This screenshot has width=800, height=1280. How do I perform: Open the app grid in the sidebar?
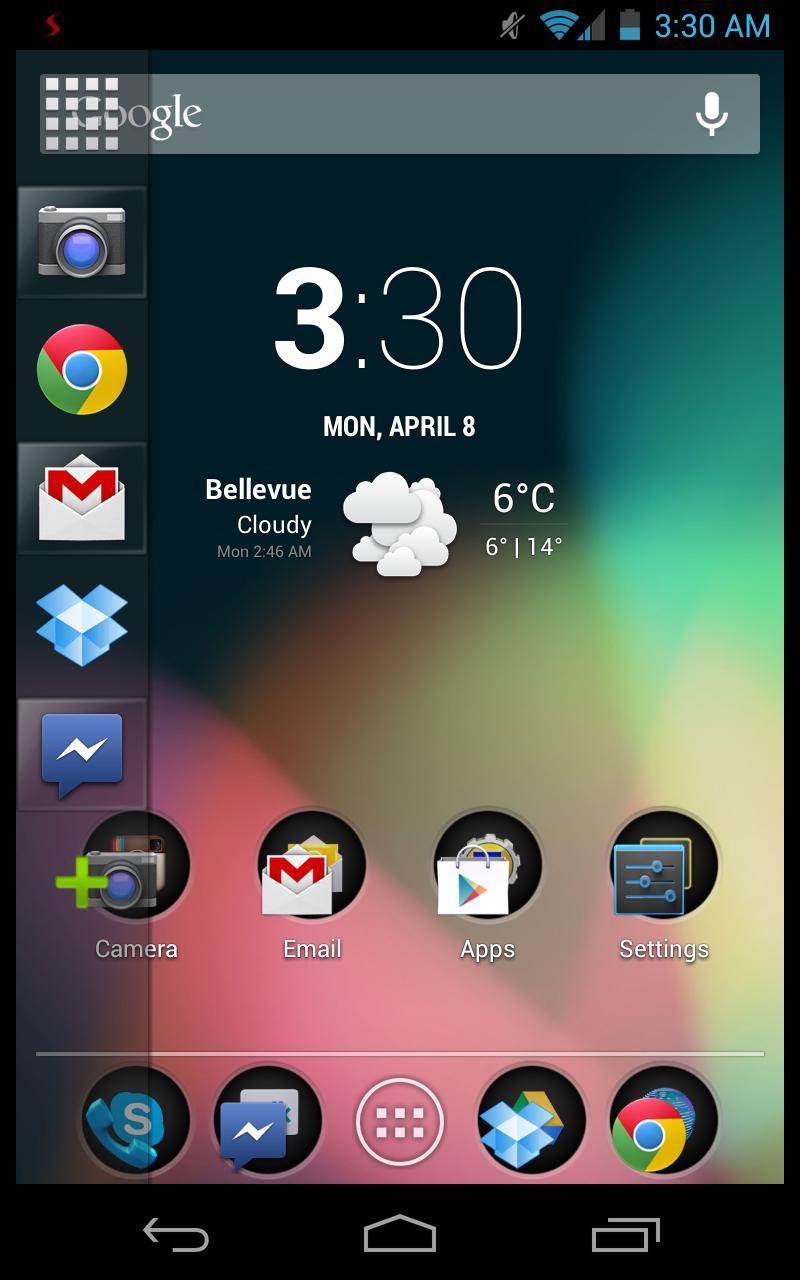(82, 113)
